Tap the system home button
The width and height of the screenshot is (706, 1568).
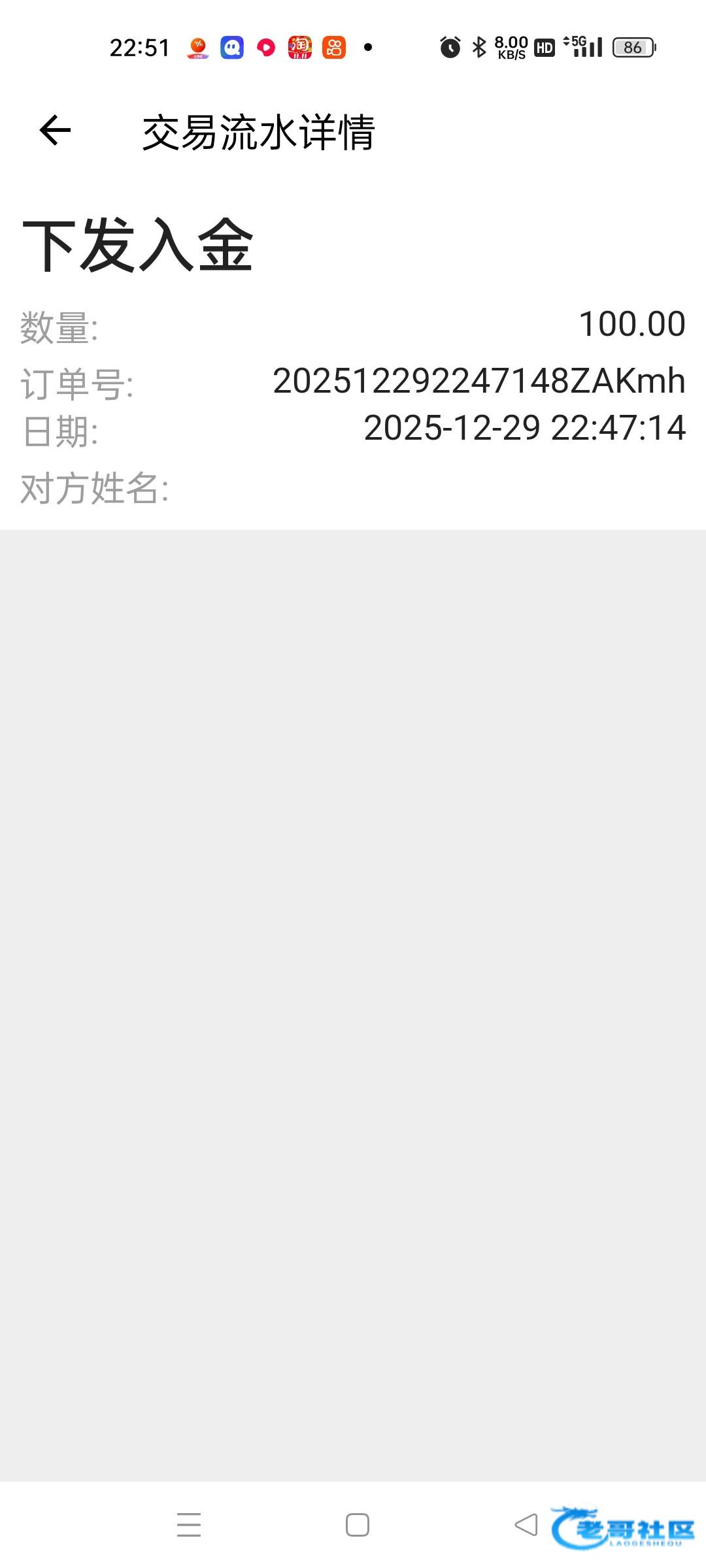click(x=357, y=1525)
